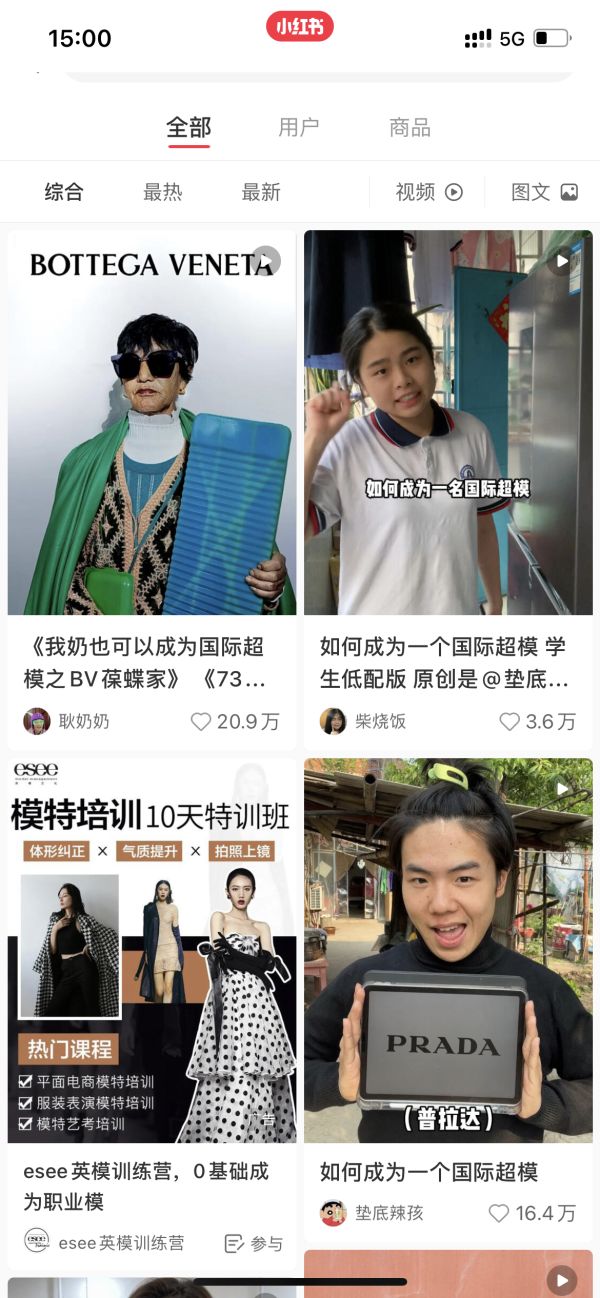The width and height of the screenshot is (600, 1298).
Task: Open the 学生低配版 video by 柴烧饭
Action: [448, 422]
